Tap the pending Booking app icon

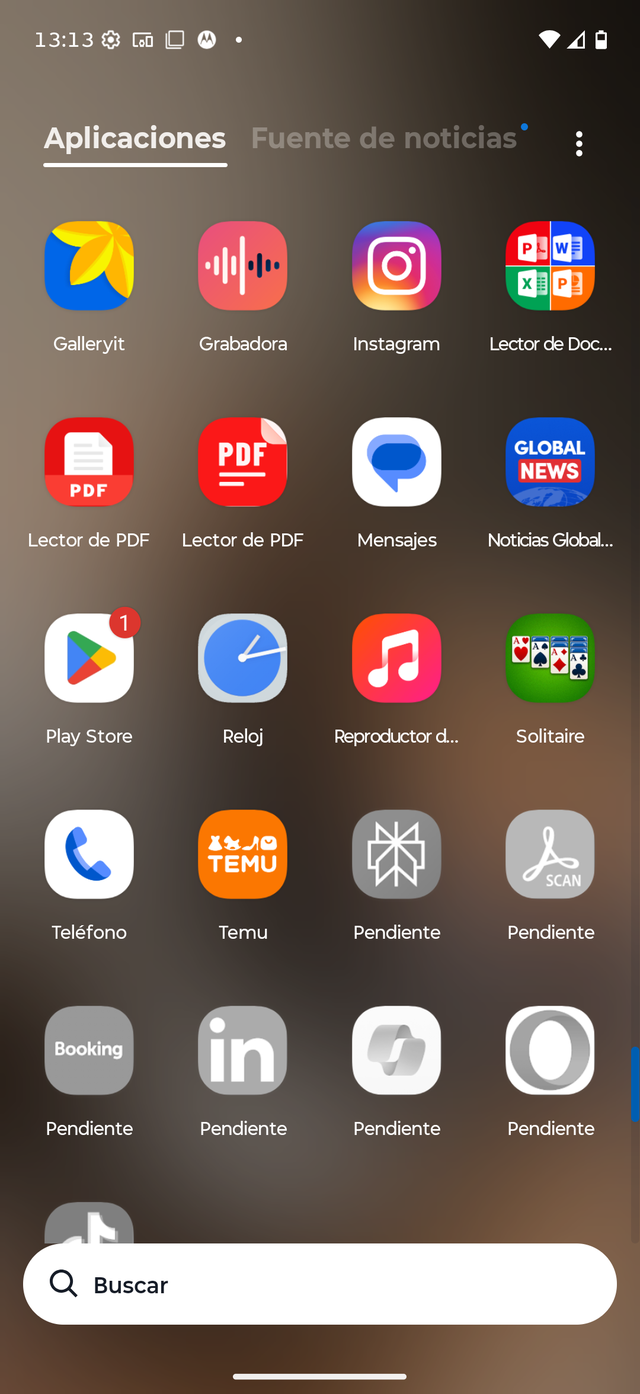point(89,1050)
